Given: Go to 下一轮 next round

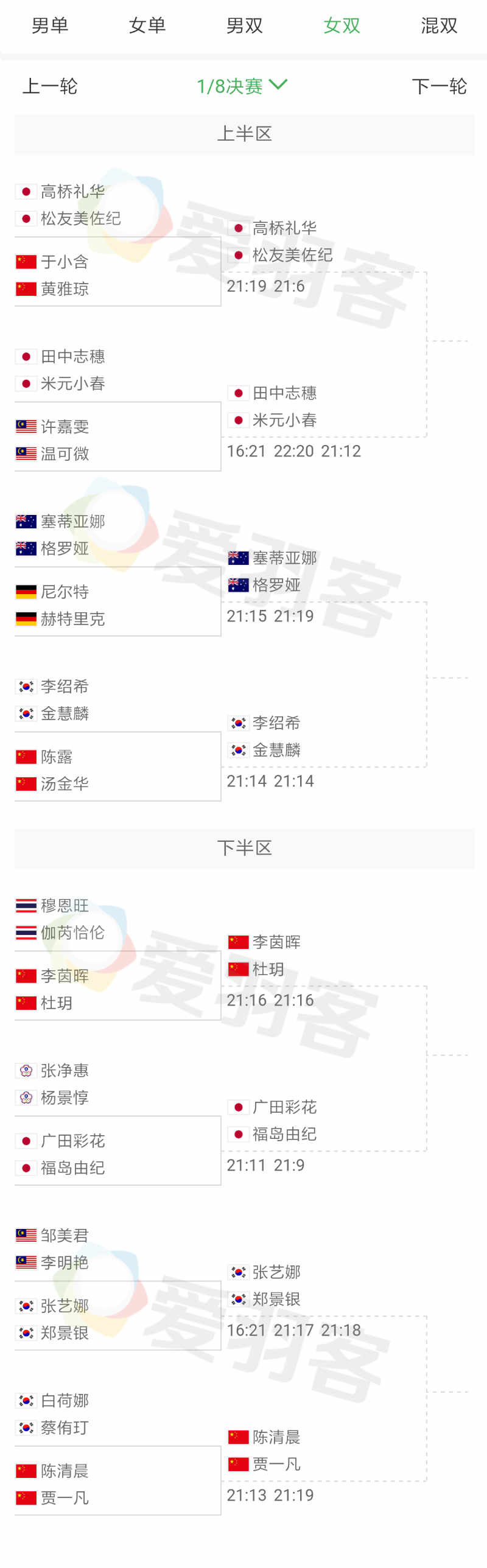Looking at the screenshot, I should tap(439, 86).
